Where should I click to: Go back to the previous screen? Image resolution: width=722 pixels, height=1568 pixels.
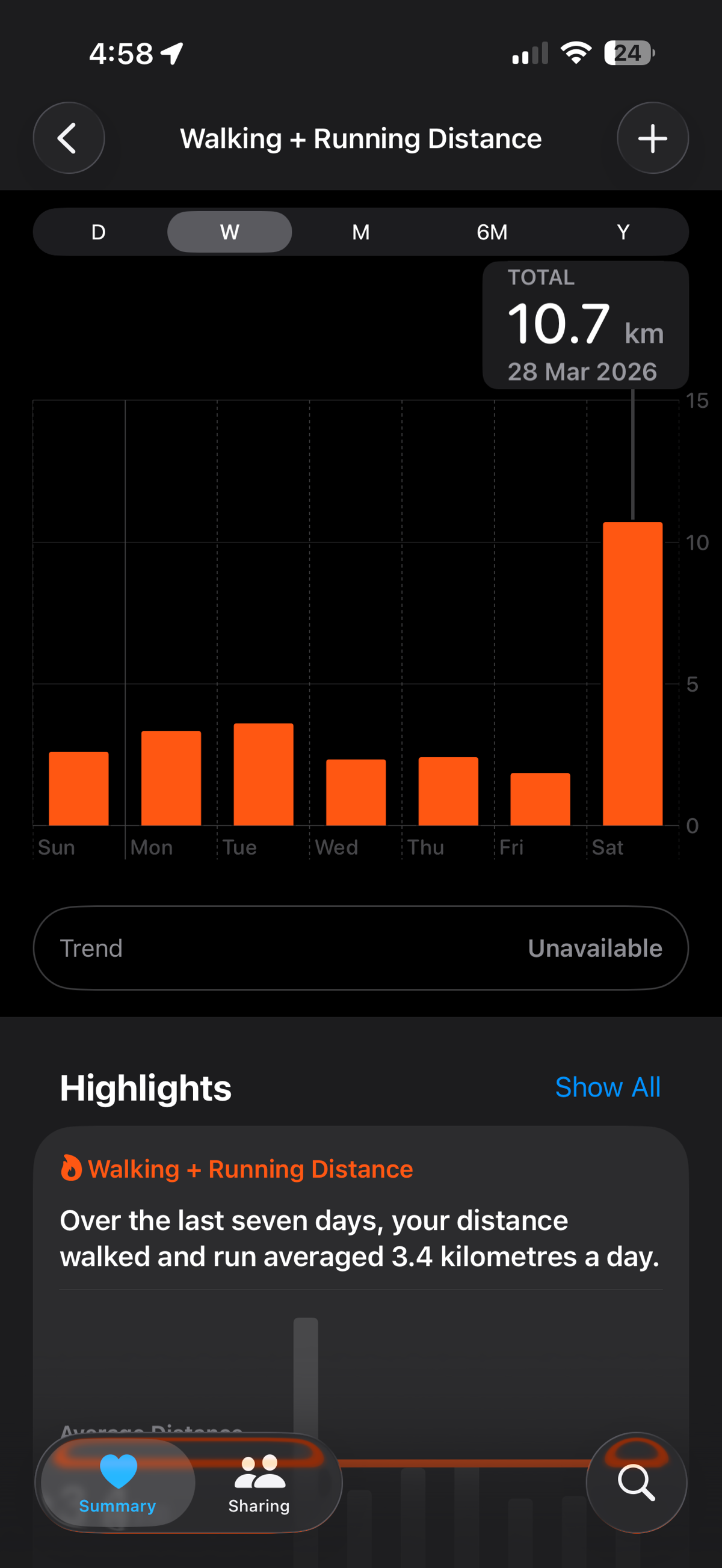(68, 138)
